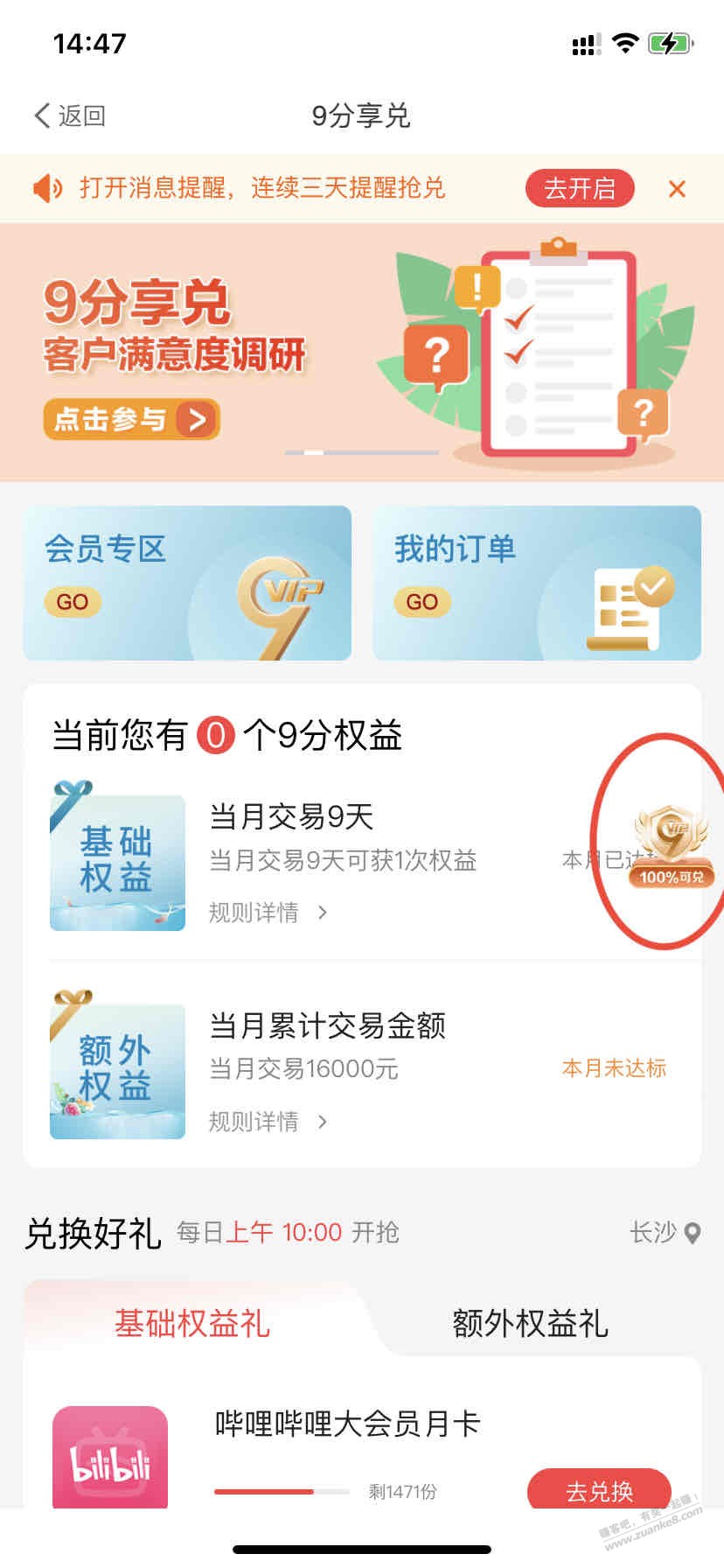
Task: Switch to the 基础权益礼 tab
Action: coord(192,1323)
